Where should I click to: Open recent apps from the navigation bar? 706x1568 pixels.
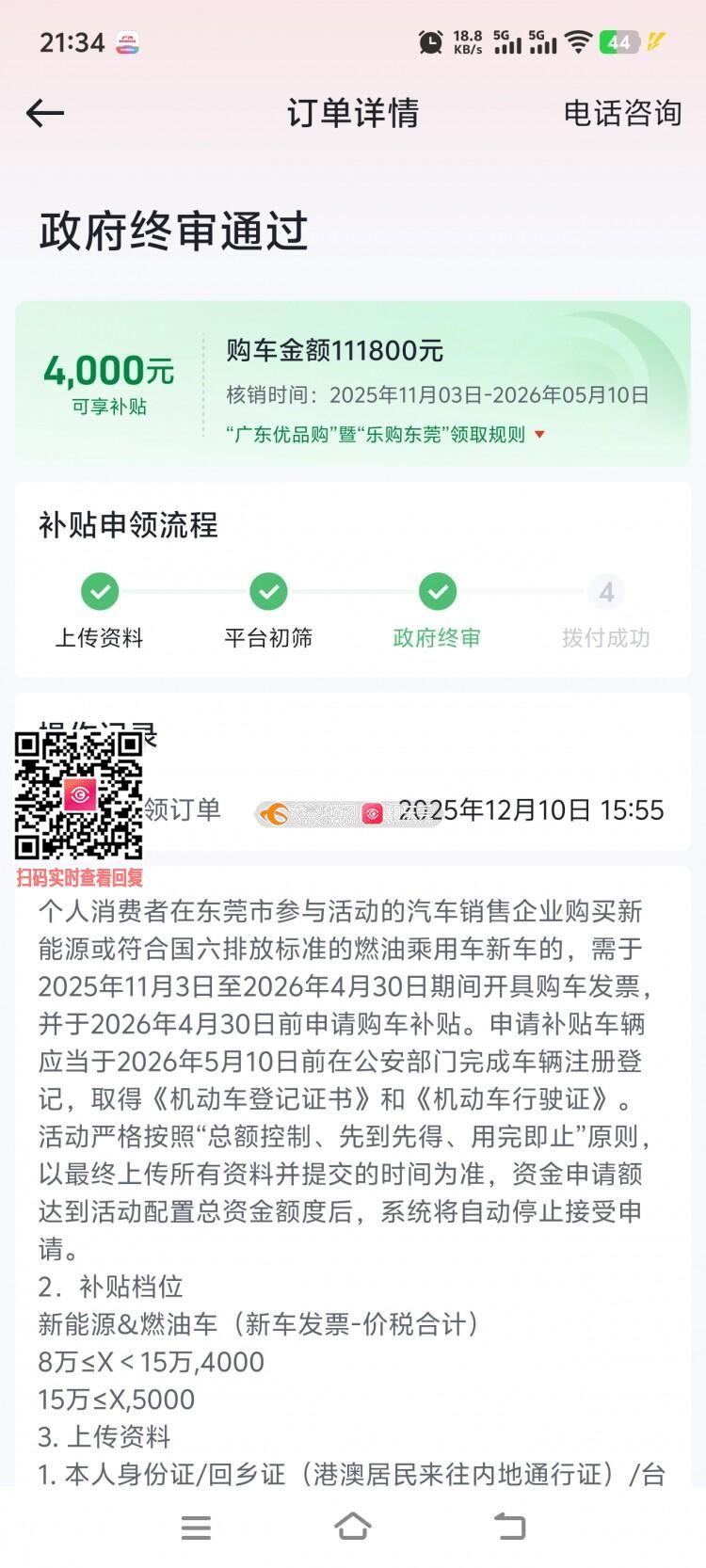click(x=196, y=1527)
